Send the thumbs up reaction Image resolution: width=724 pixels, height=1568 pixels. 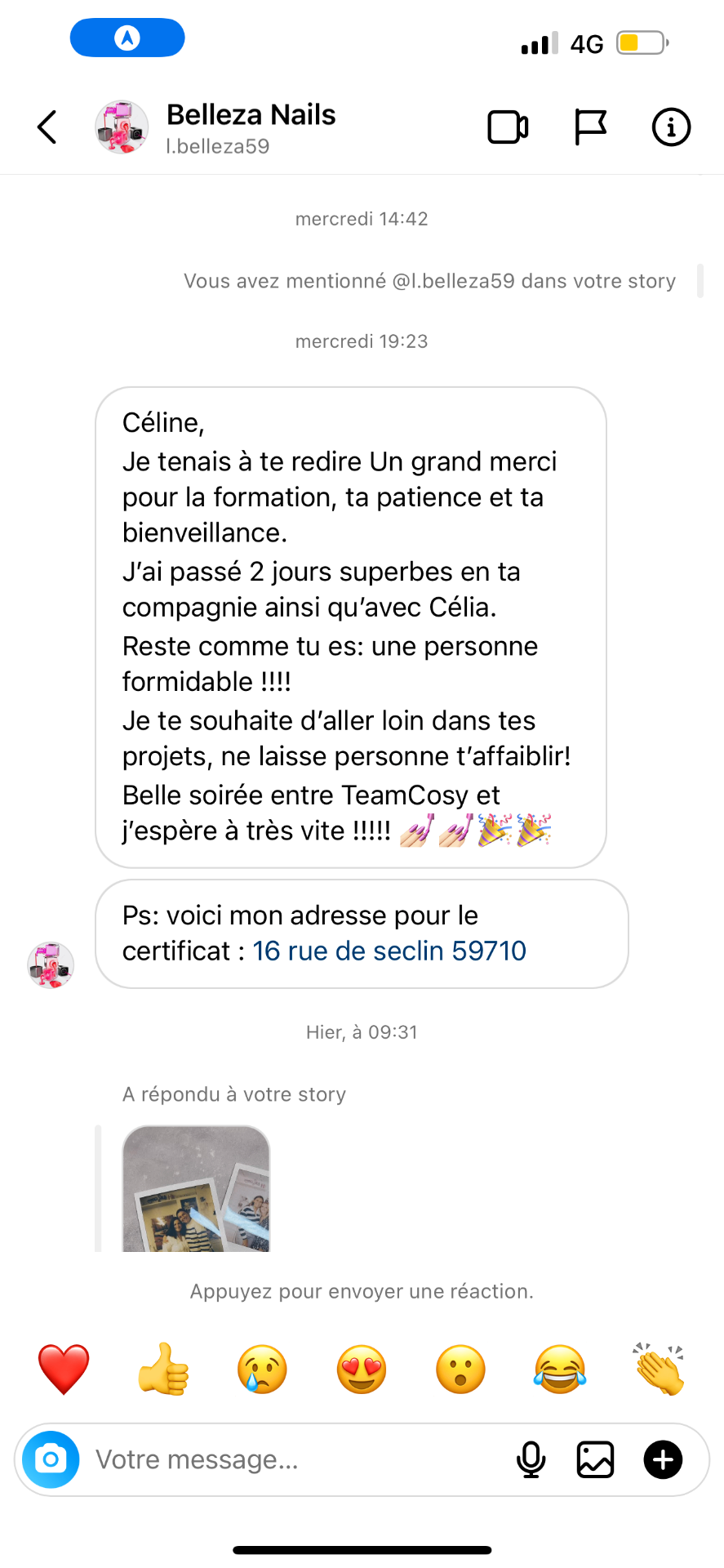(x=163, y=1370)
